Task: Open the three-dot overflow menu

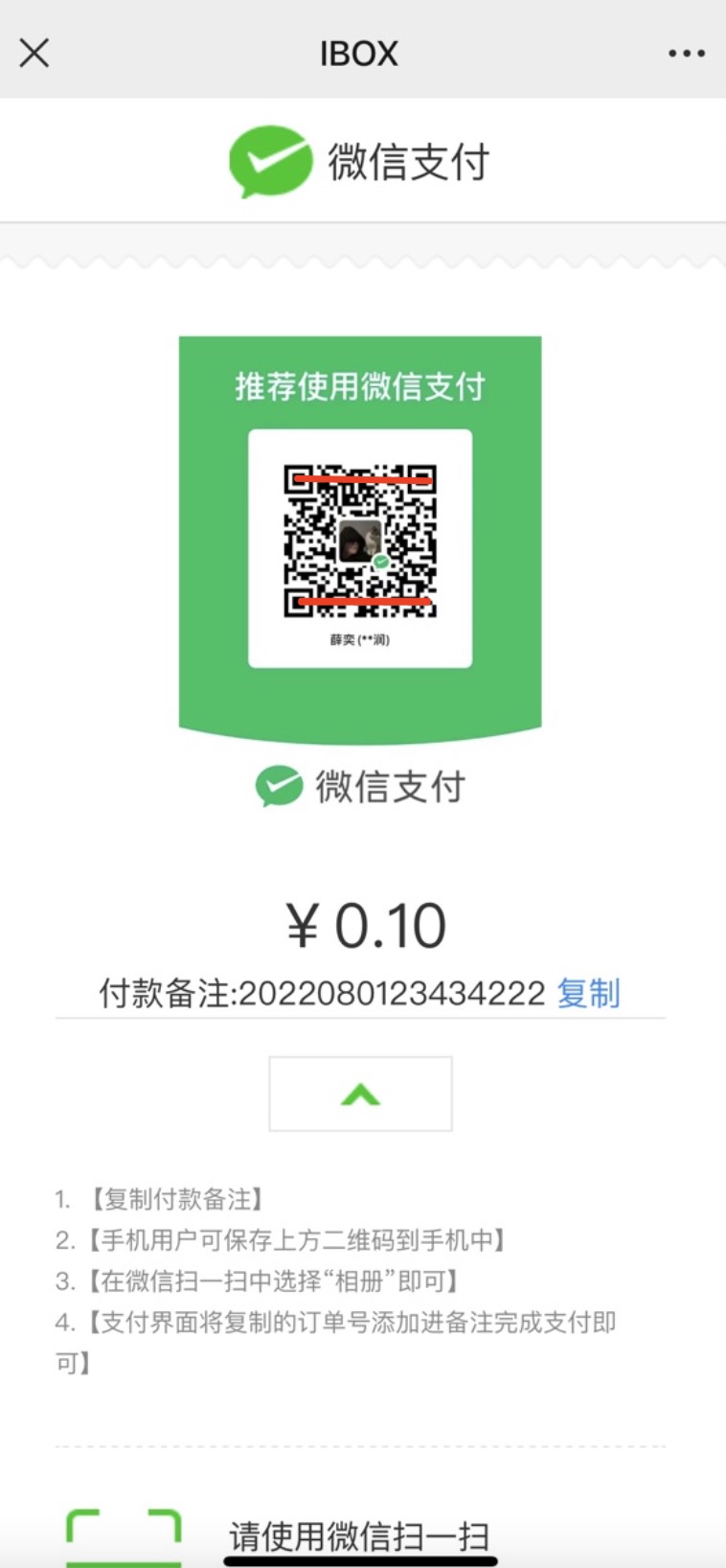Action: [x=687, y=54]
